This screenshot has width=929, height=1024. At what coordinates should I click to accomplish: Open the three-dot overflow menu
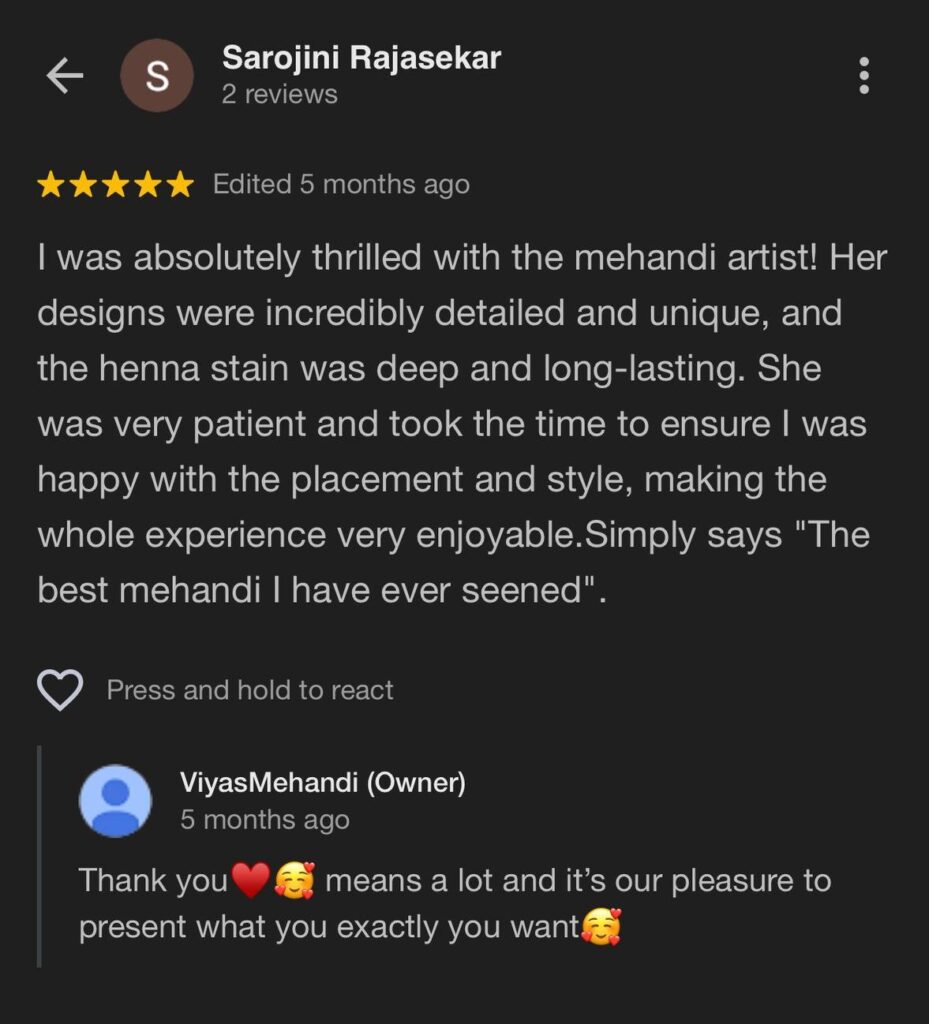point(864,76)
